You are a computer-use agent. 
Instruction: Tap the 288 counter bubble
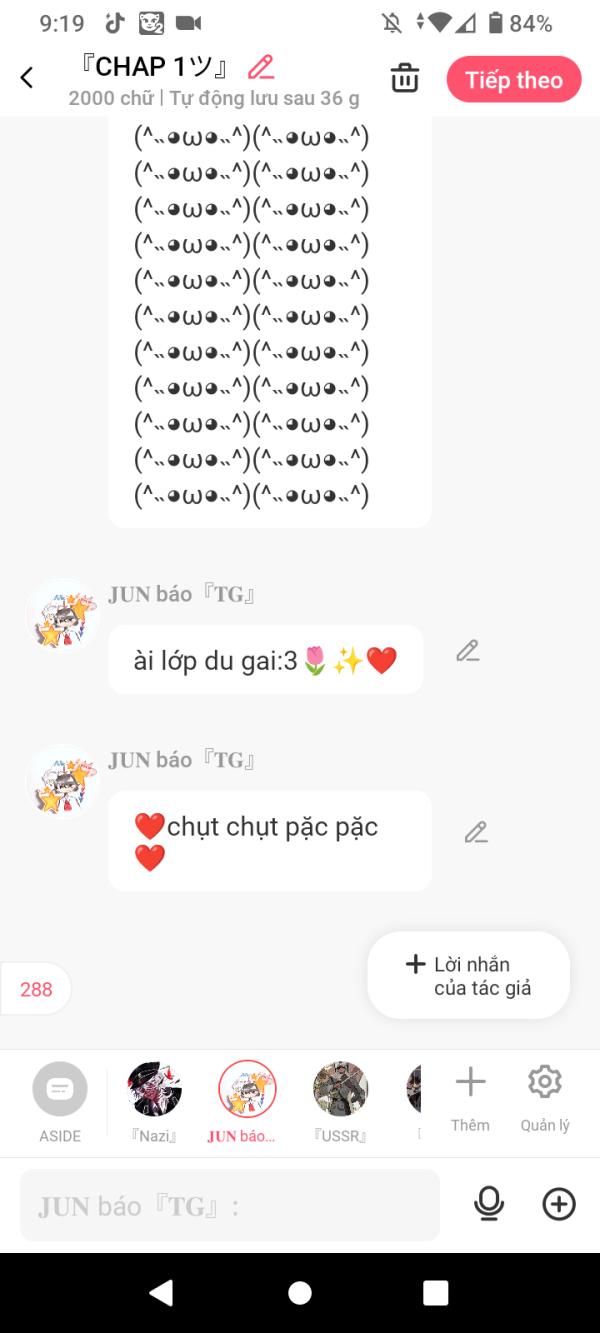point(36,989)
